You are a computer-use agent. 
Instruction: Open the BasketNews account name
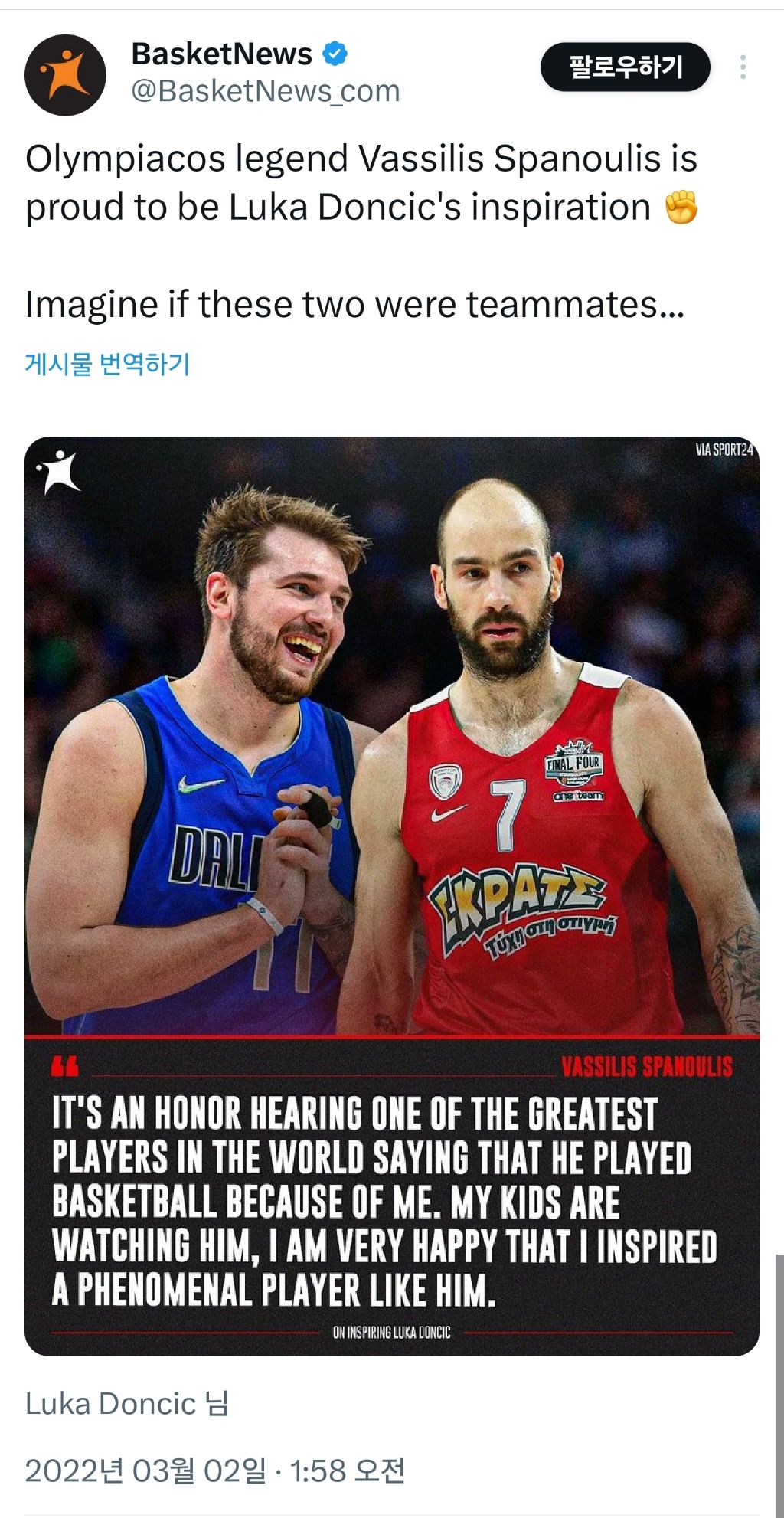[x=221, y=54]
